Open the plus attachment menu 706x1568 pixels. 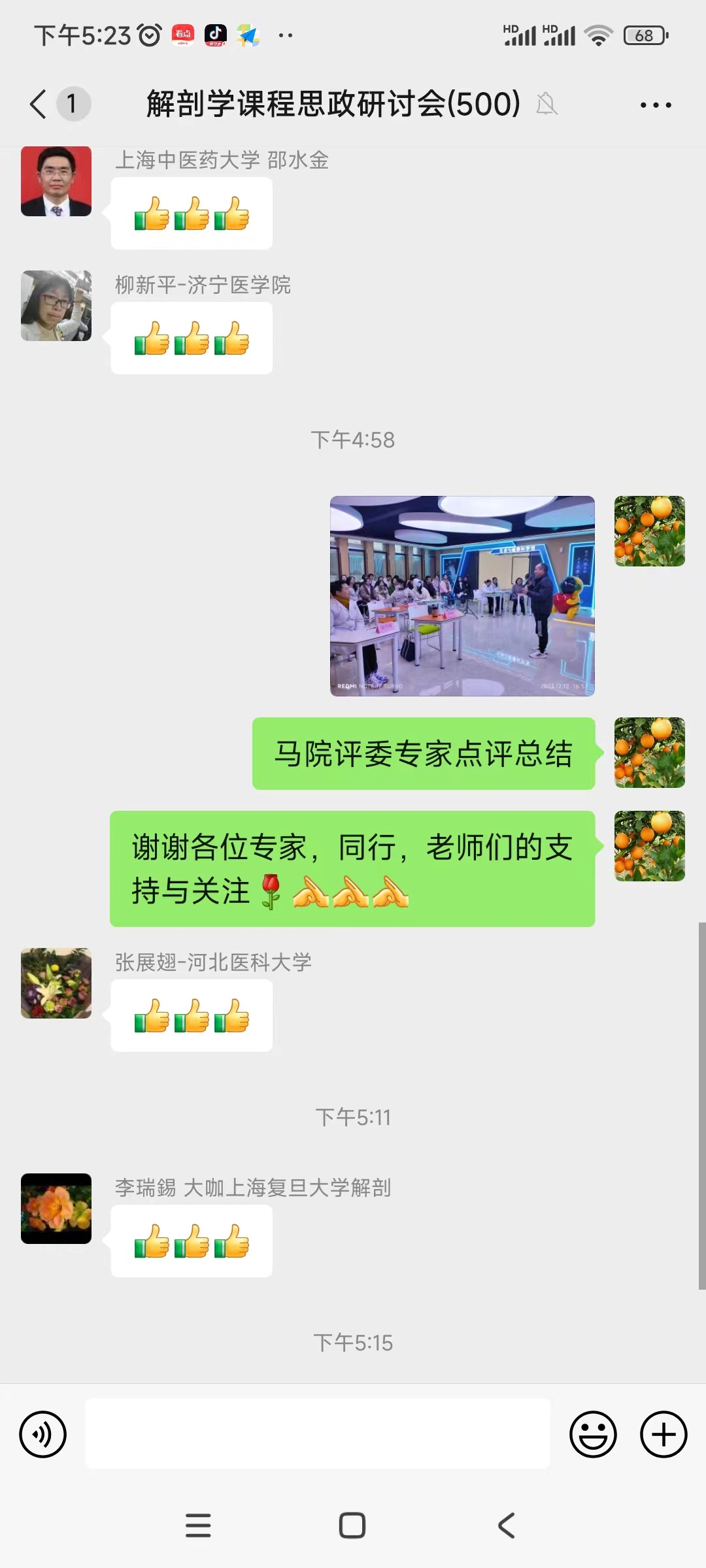tap(663, 1435)
